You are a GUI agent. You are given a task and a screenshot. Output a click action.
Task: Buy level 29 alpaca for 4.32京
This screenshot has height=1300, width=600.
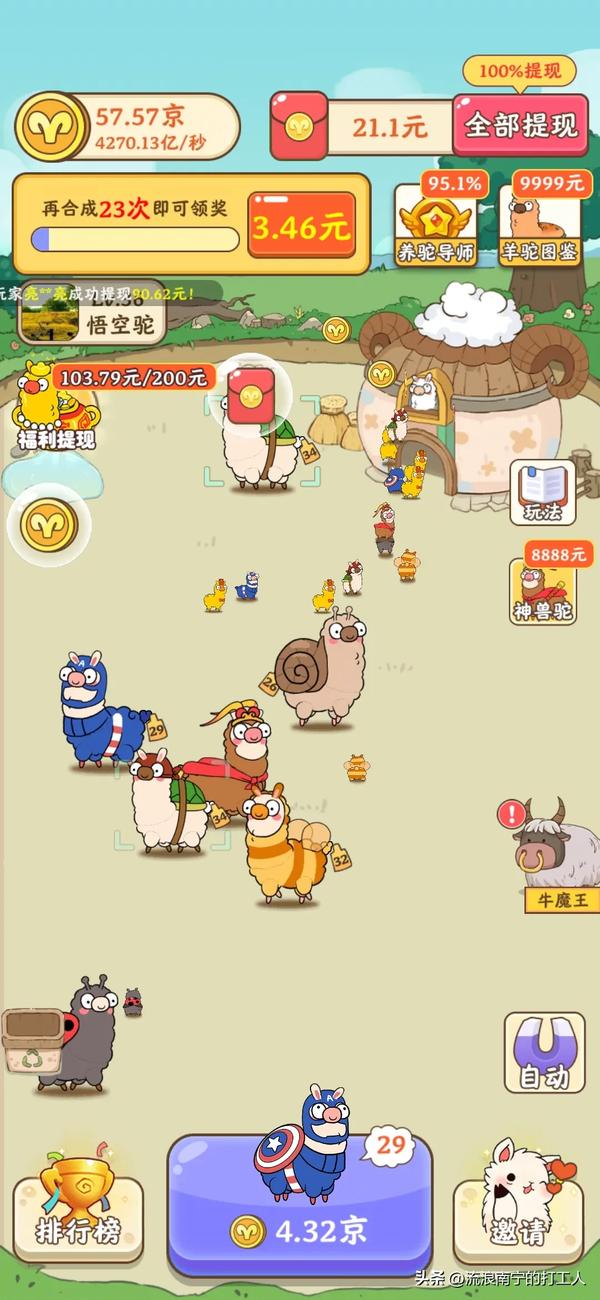click(x=300, y=1200)
